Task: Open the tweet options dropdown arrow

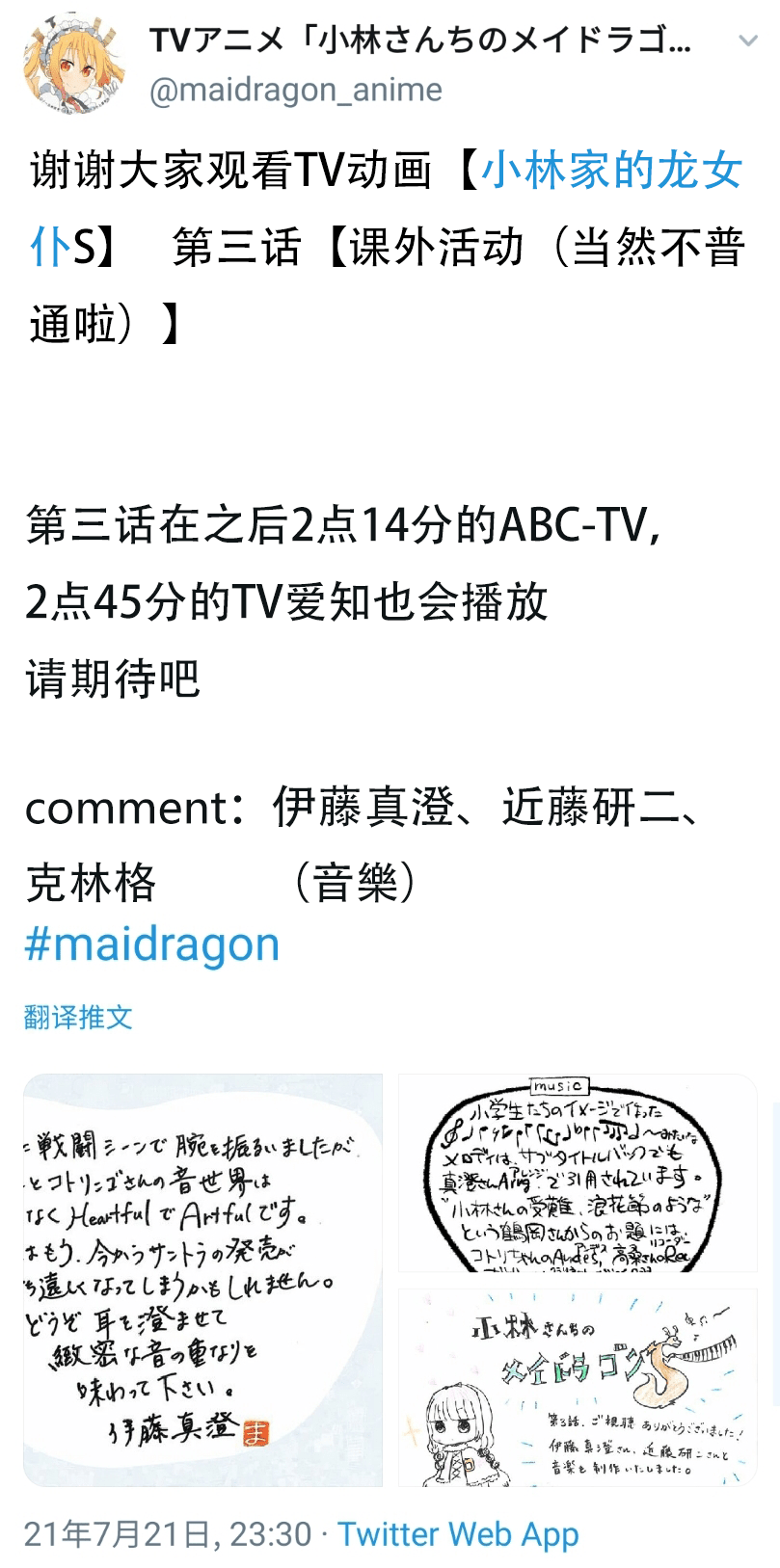Action: tap(747, 41)
